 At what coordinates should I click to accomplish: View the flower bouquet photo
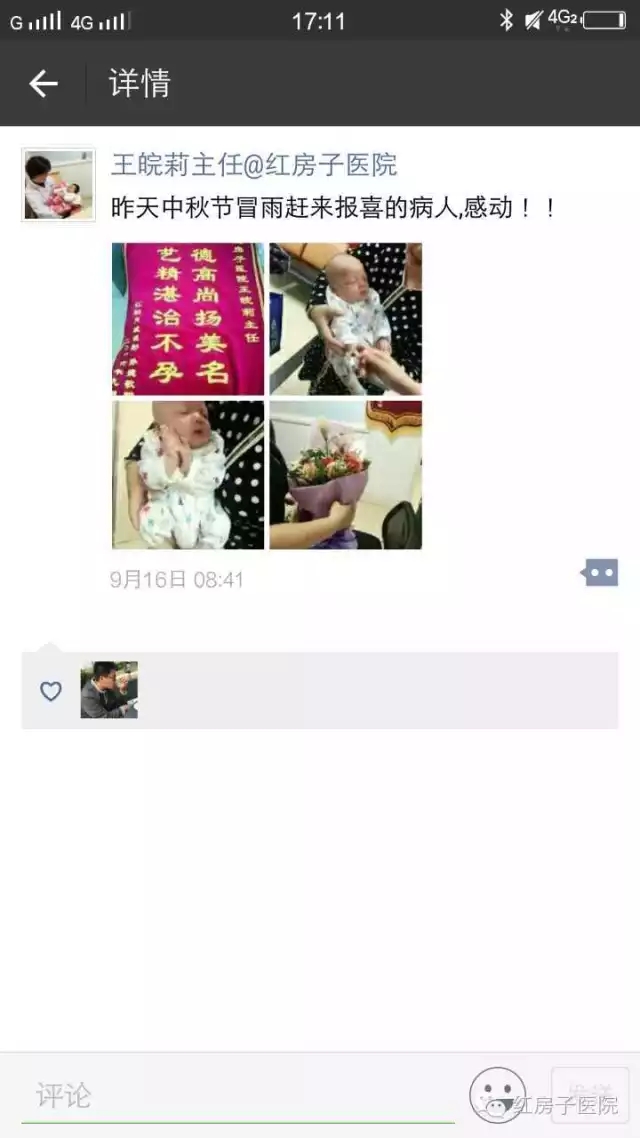coord(345,475)
